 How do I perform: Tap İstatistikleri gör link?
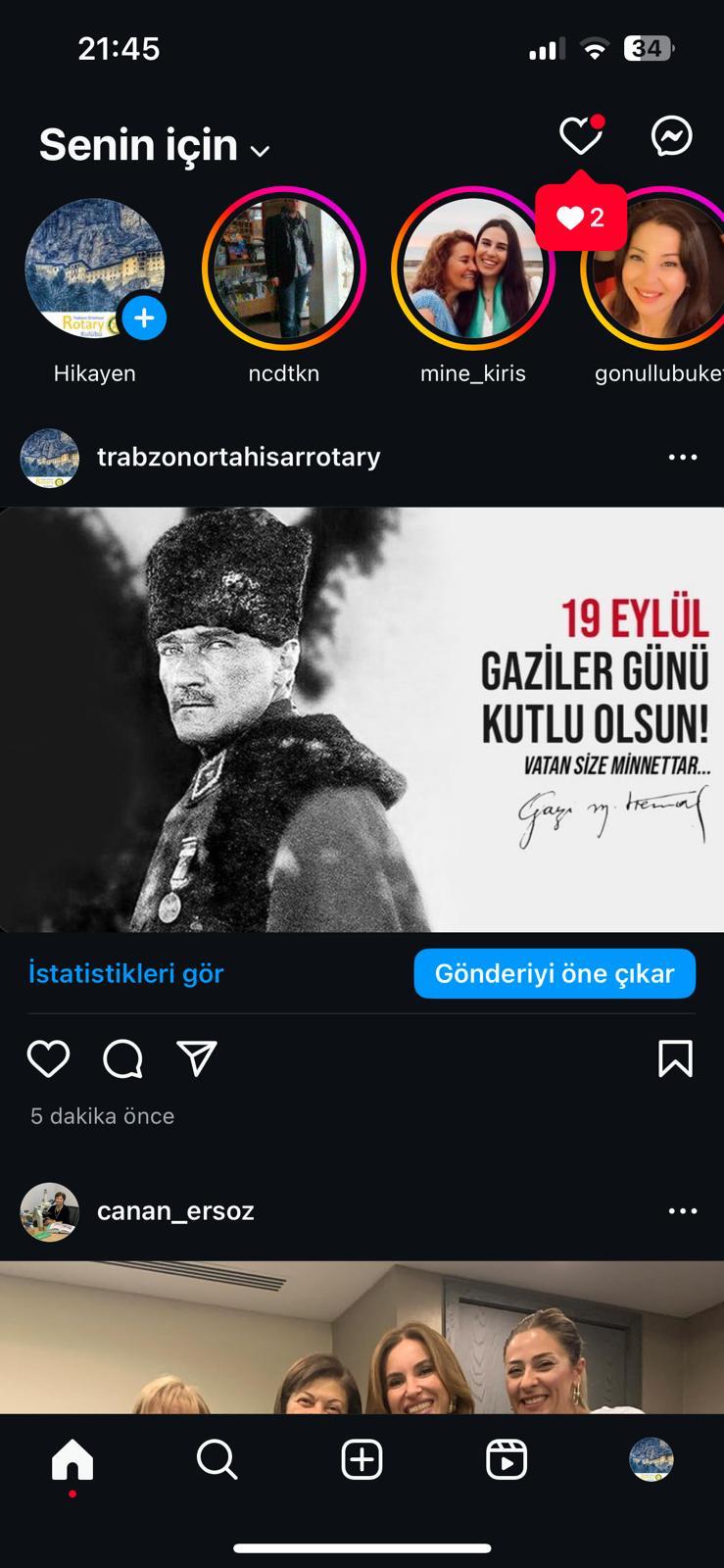pos(126,973)
